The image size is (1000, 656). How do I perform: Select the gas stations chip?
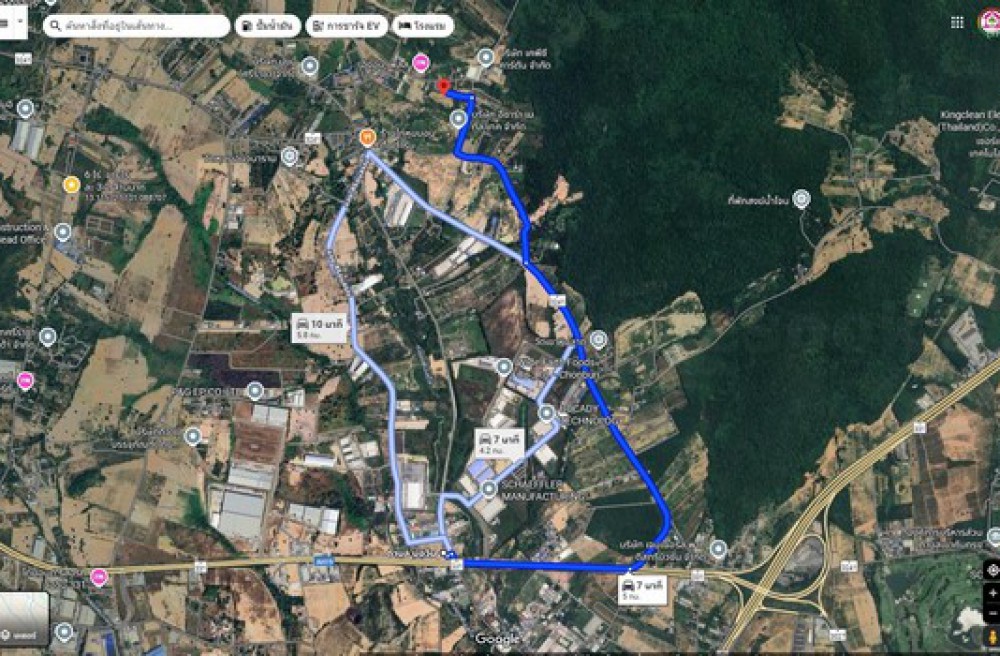(268, 26)
